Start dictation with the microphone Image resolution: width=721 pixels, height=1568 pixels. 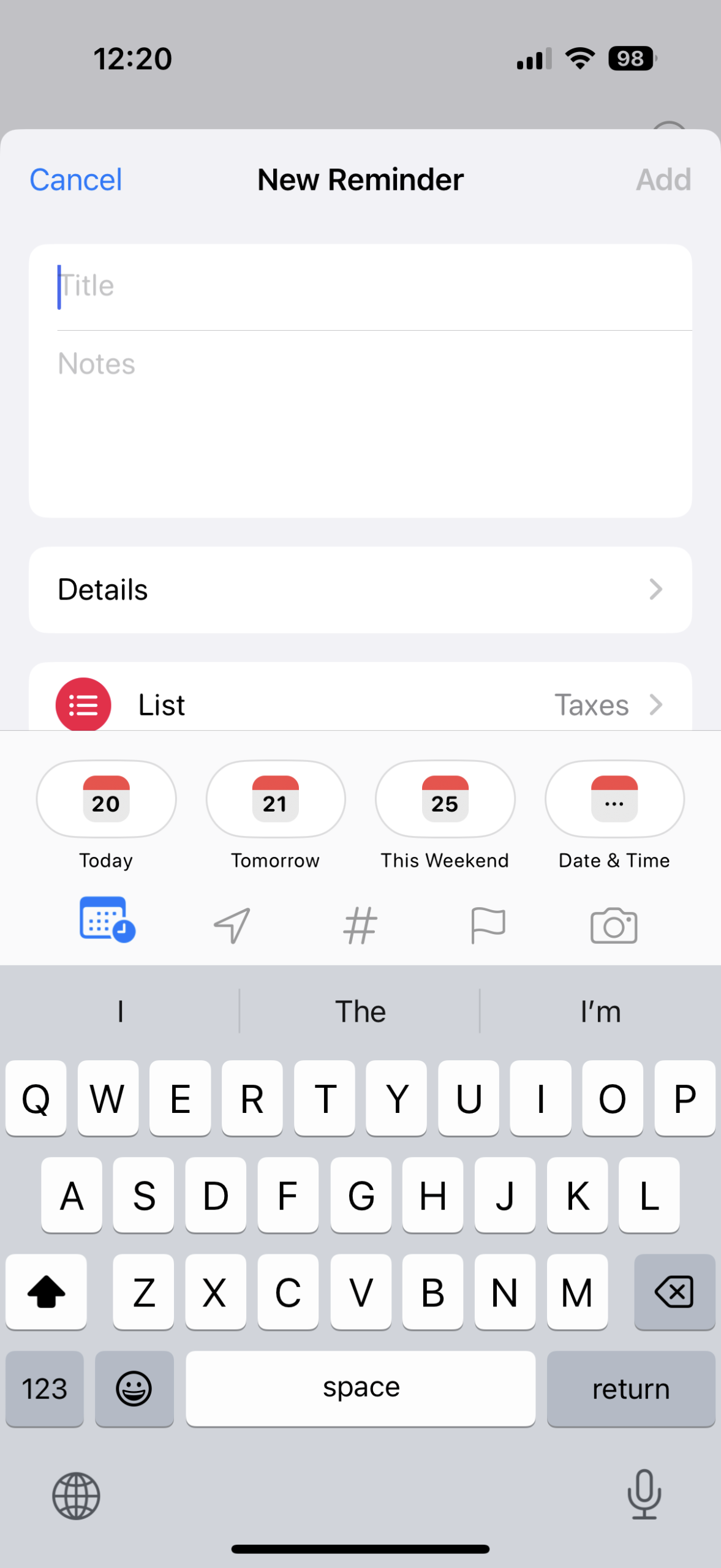644,1494
